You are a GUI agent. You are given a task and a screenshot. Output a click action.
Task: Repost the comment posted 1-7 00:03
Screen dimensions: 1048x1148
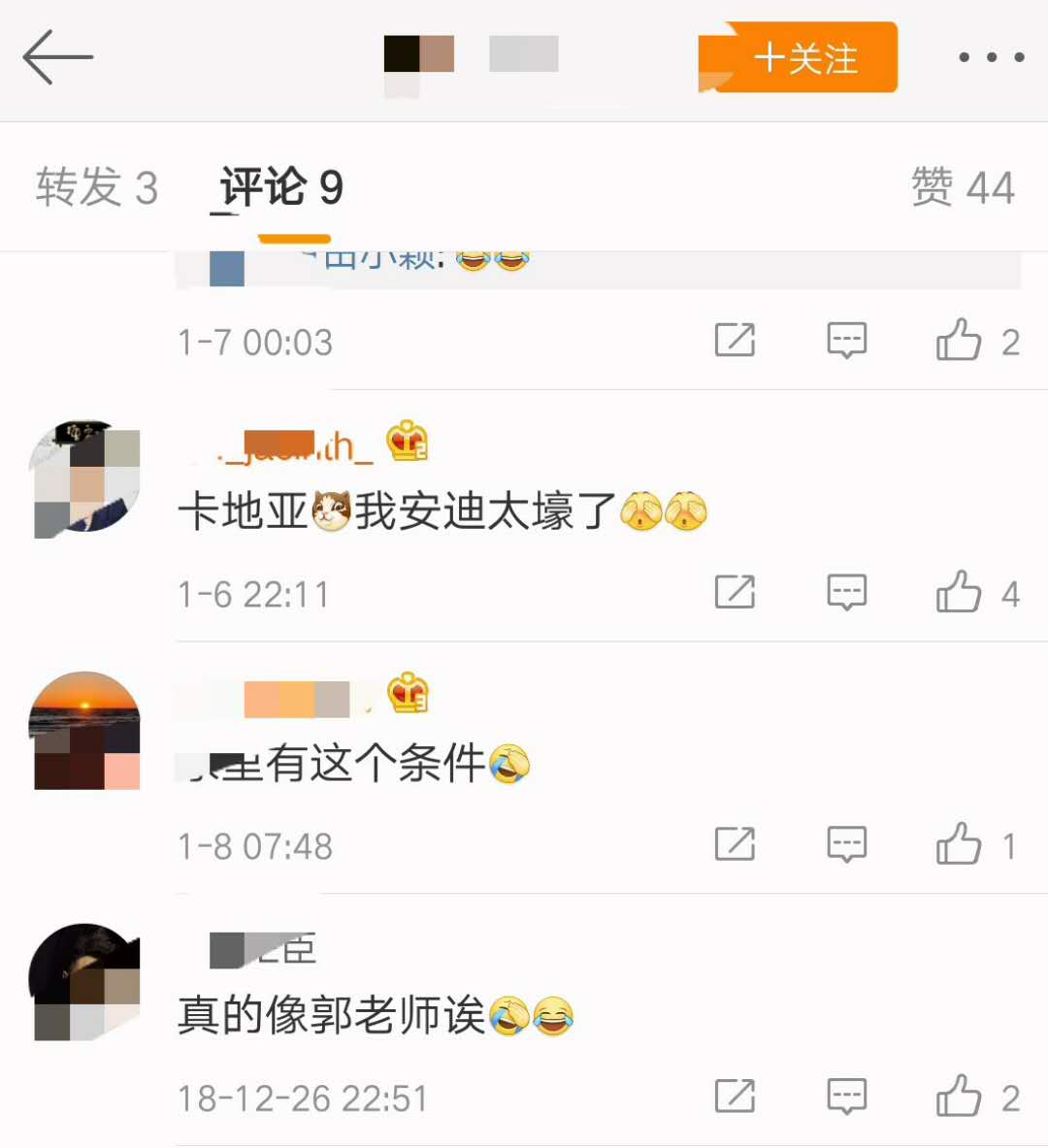click(735, 341)
